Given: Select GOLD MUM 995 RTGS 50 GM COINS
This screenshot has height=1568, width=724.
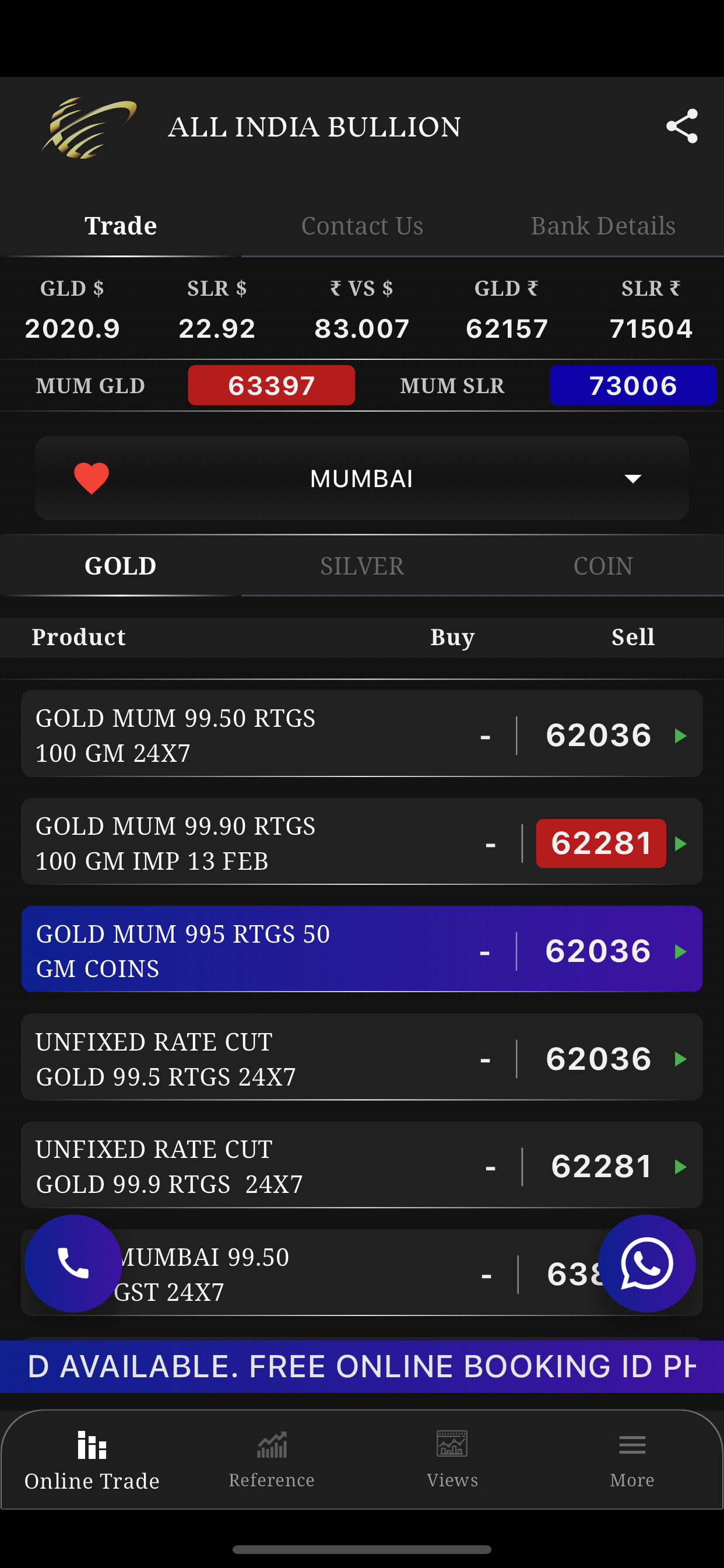Looking at the screenshot, I should tap(362, 950).
